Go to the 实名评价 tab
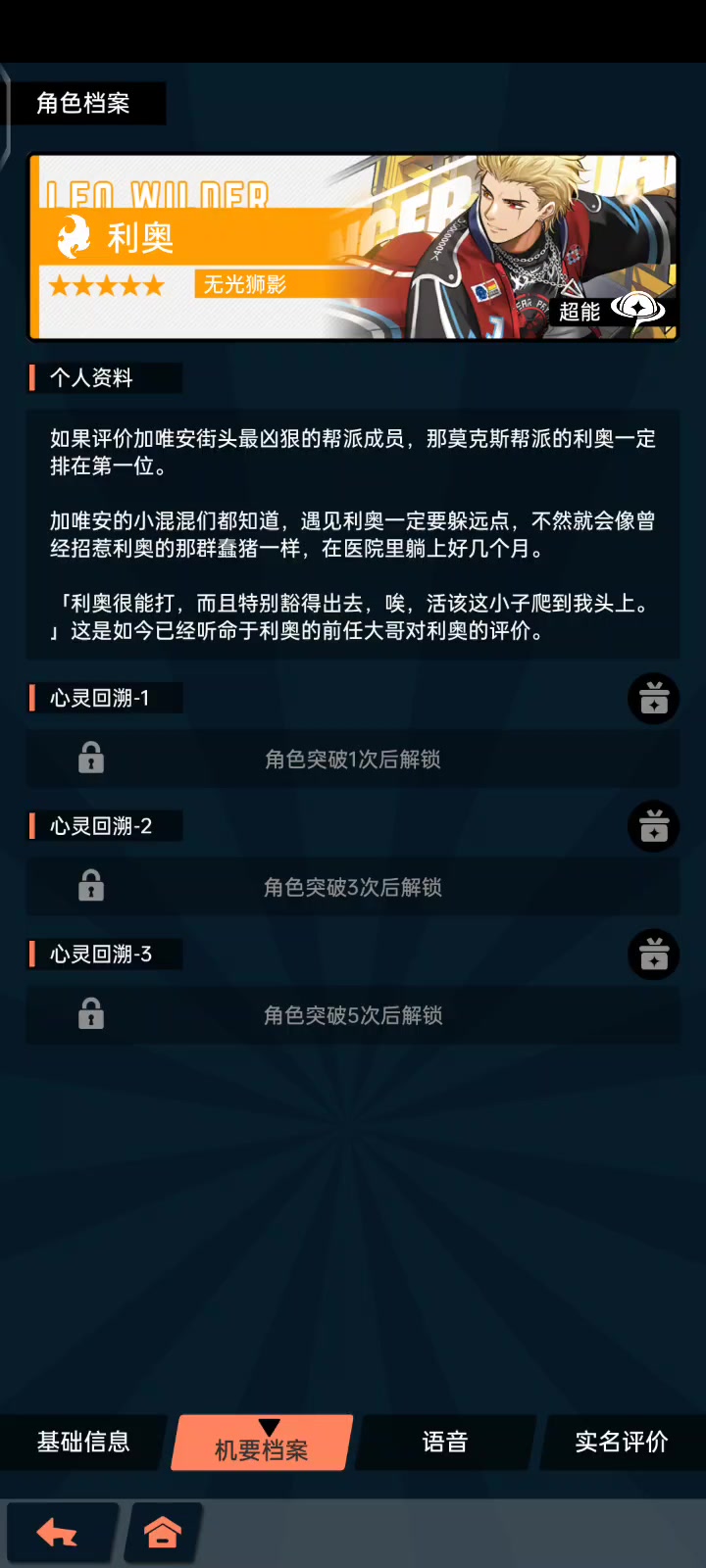The height and width of the screenshot is (1568, 706). [x=622, y=1442]
